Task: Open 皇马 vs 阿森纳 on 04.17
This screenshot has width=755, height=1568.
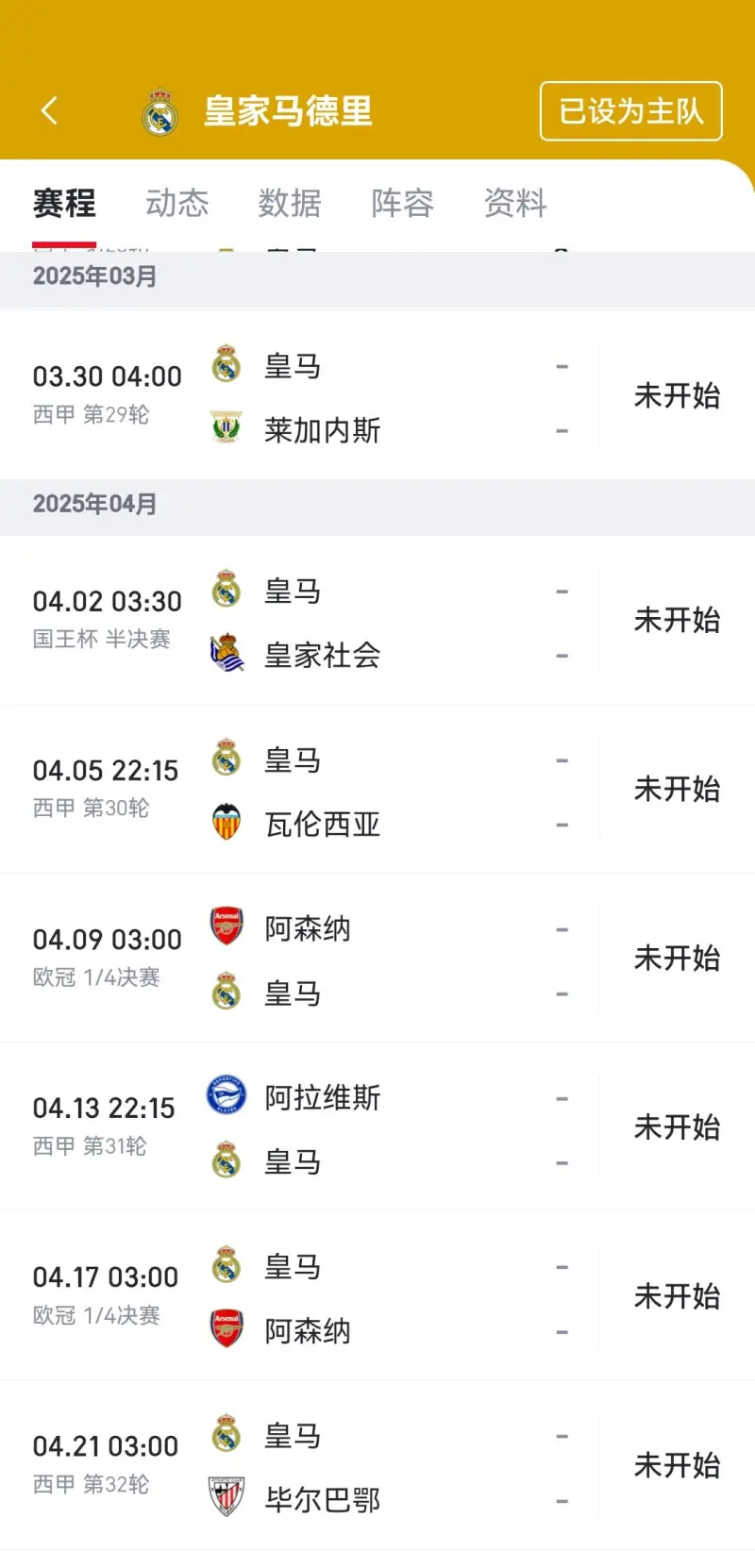Action: [377, 1296]
